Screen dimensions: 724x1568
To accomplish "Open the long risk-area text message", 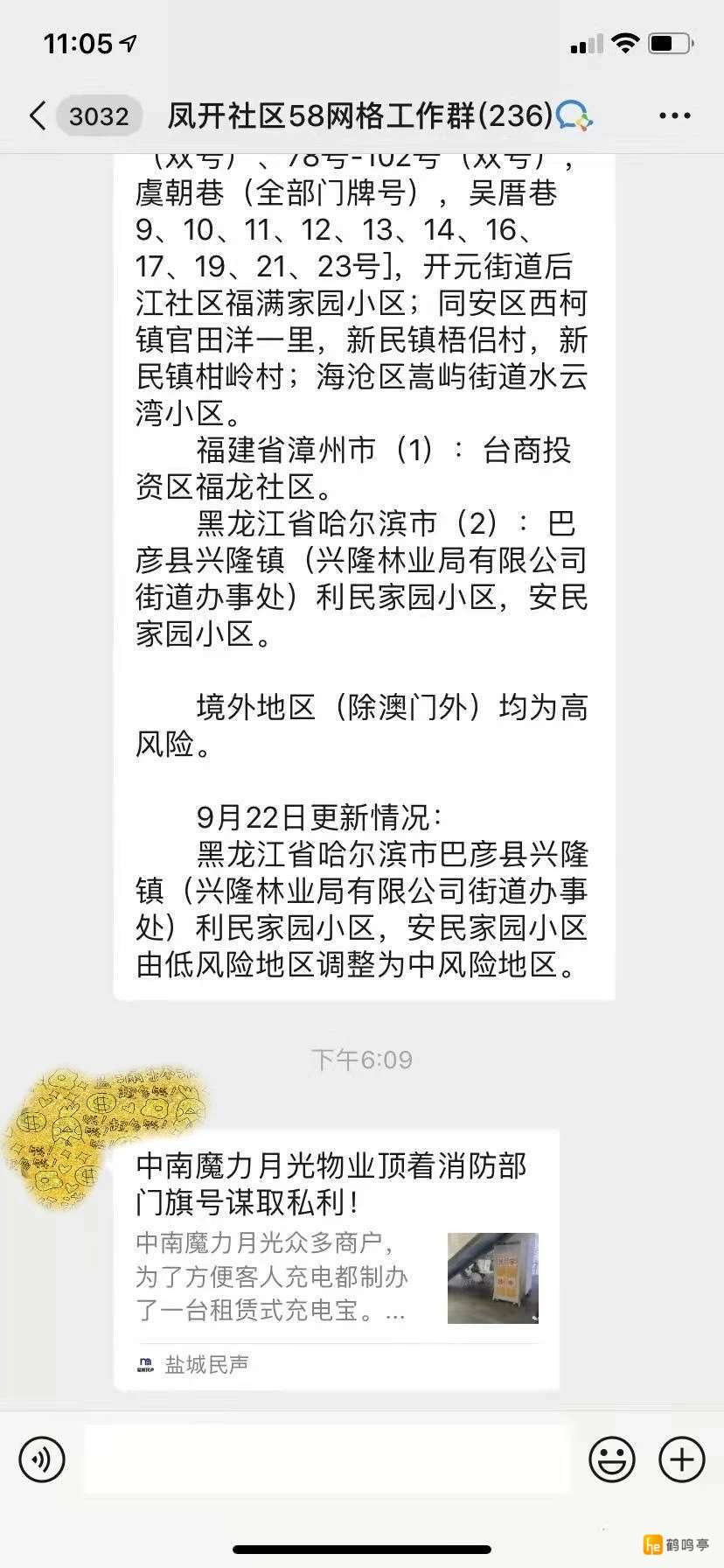I will pos(363,569).
